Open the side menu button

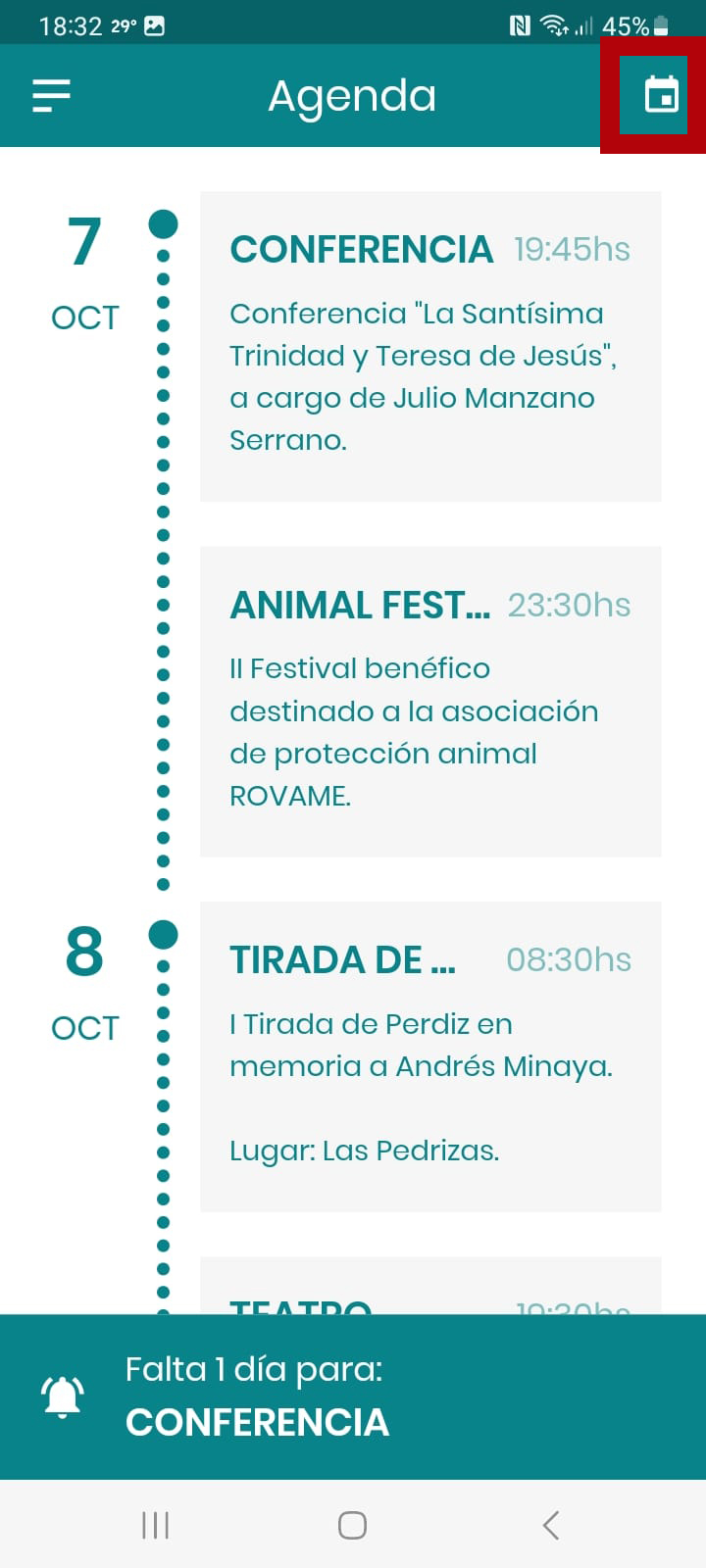(51, 96)
